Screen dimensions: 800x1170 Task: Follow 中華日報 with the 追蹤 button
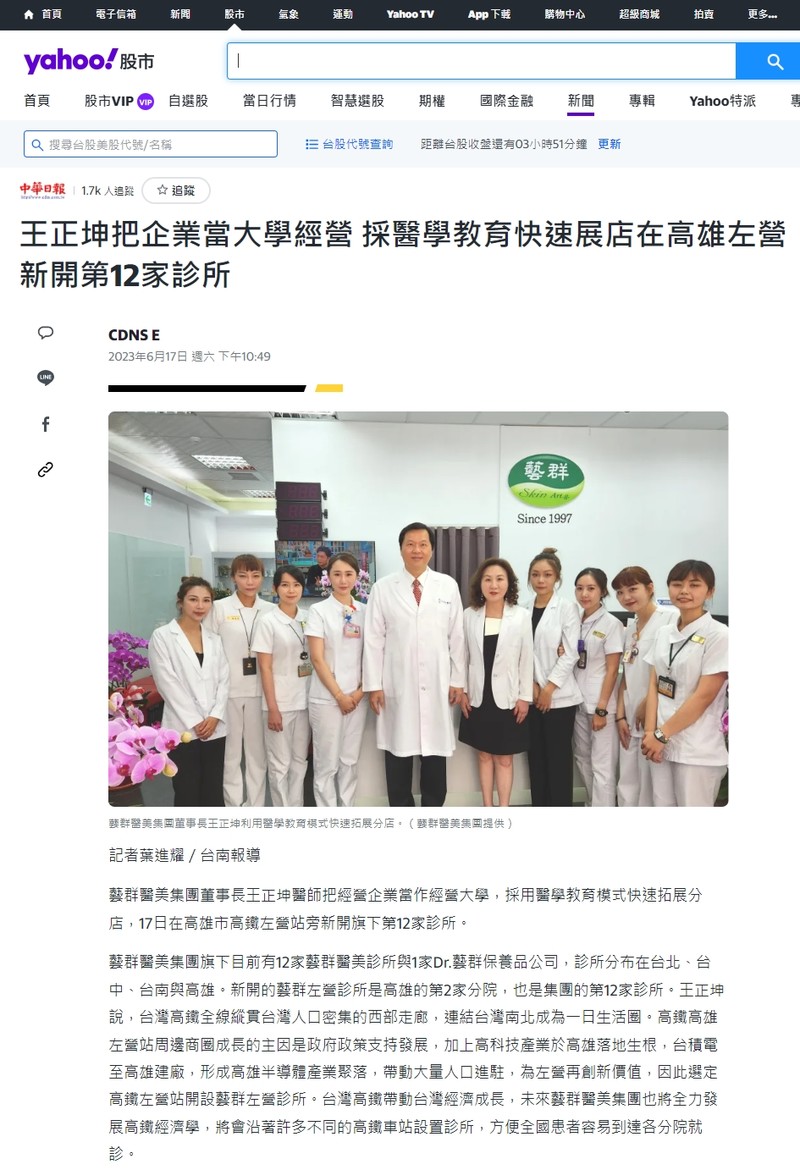click(176, 190)
